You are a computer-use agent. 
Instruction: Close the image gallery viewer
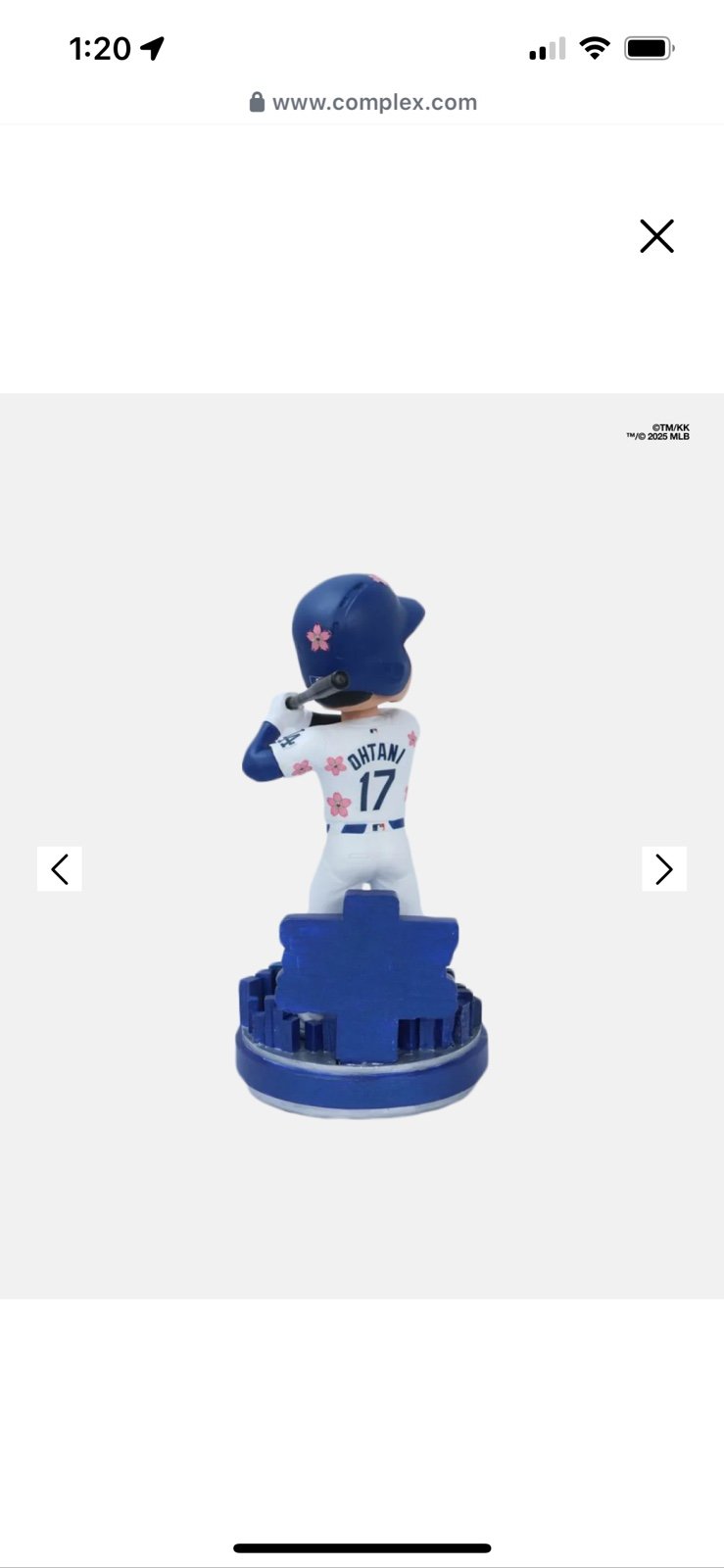pyautogui.click(x=656, y=236)
